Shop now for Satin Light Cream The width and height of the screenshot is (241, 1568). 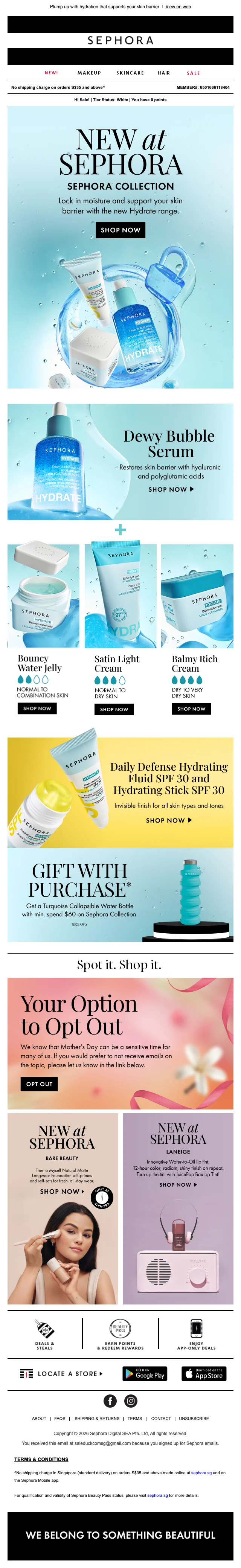(x=114, y=709)
